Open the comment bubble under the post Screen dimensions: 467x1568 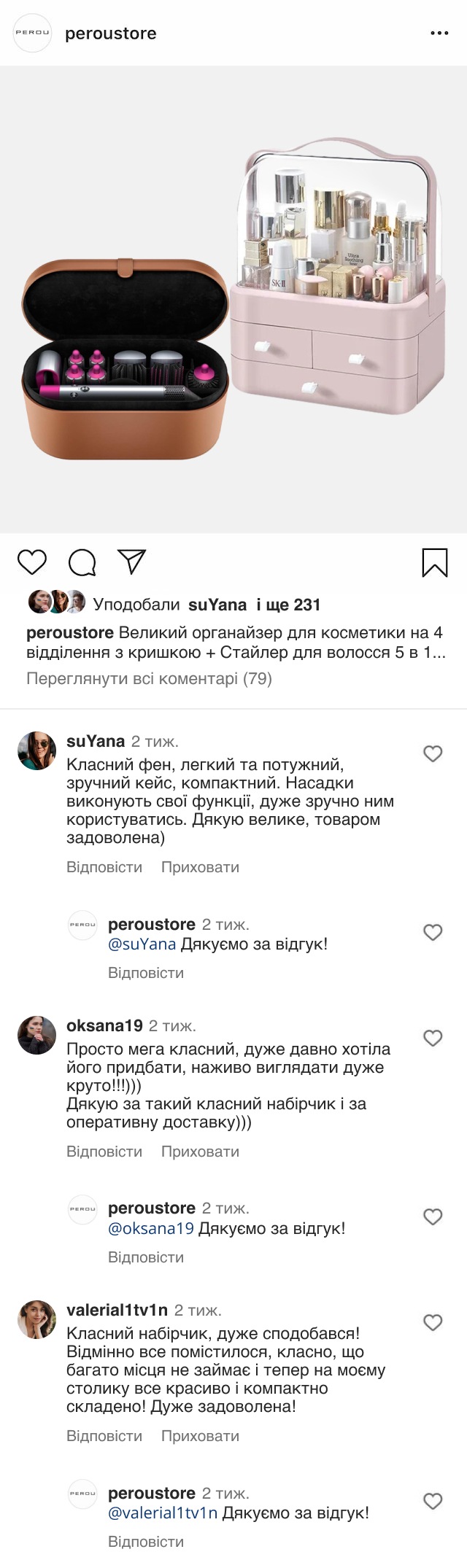[x=82, y=562]
